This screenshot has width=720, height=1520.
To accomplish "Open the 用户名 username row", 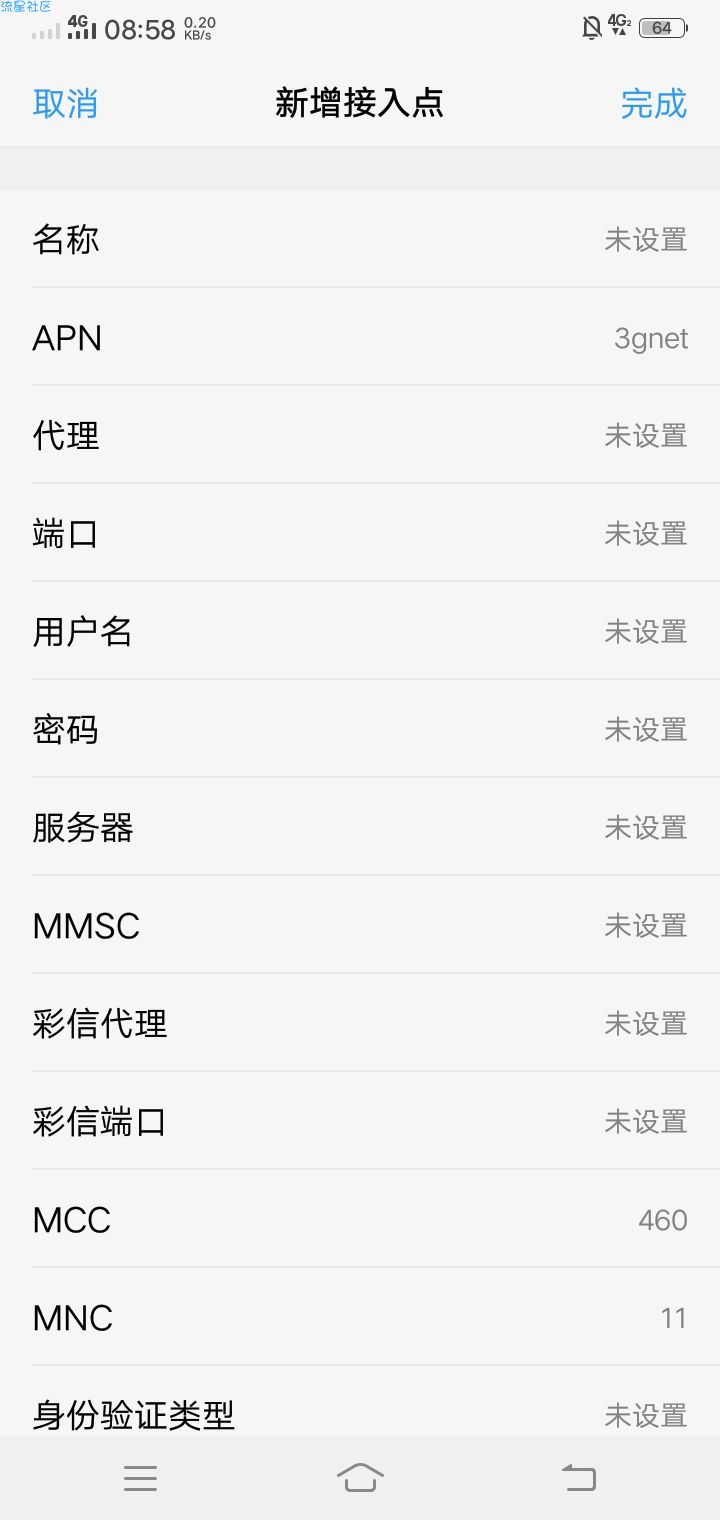I will (360, 631).
